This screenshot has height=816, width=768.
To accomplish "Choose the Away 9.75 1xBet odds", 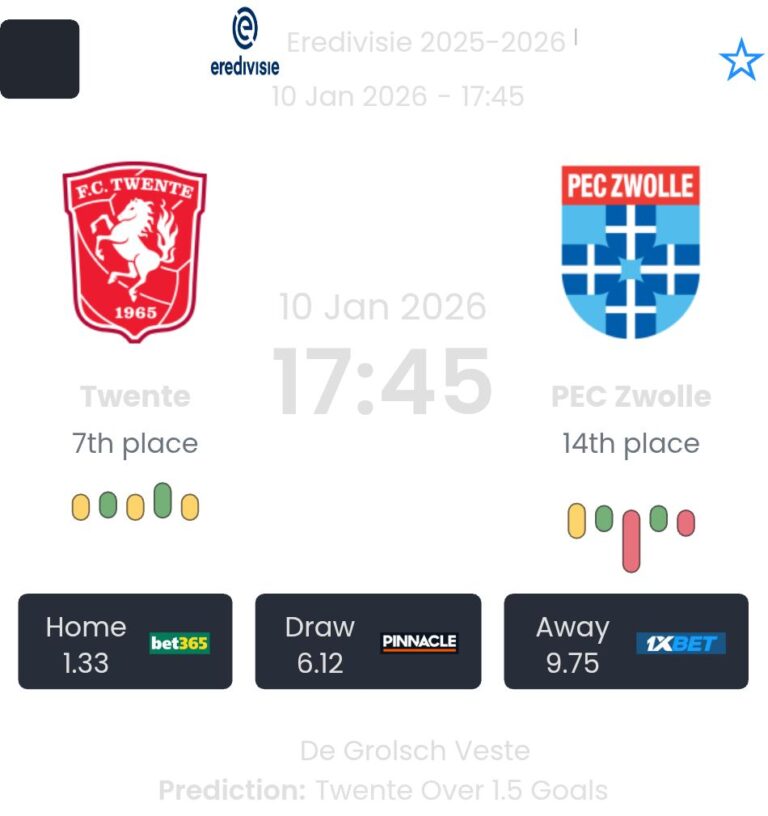I will tap(625, 642).
